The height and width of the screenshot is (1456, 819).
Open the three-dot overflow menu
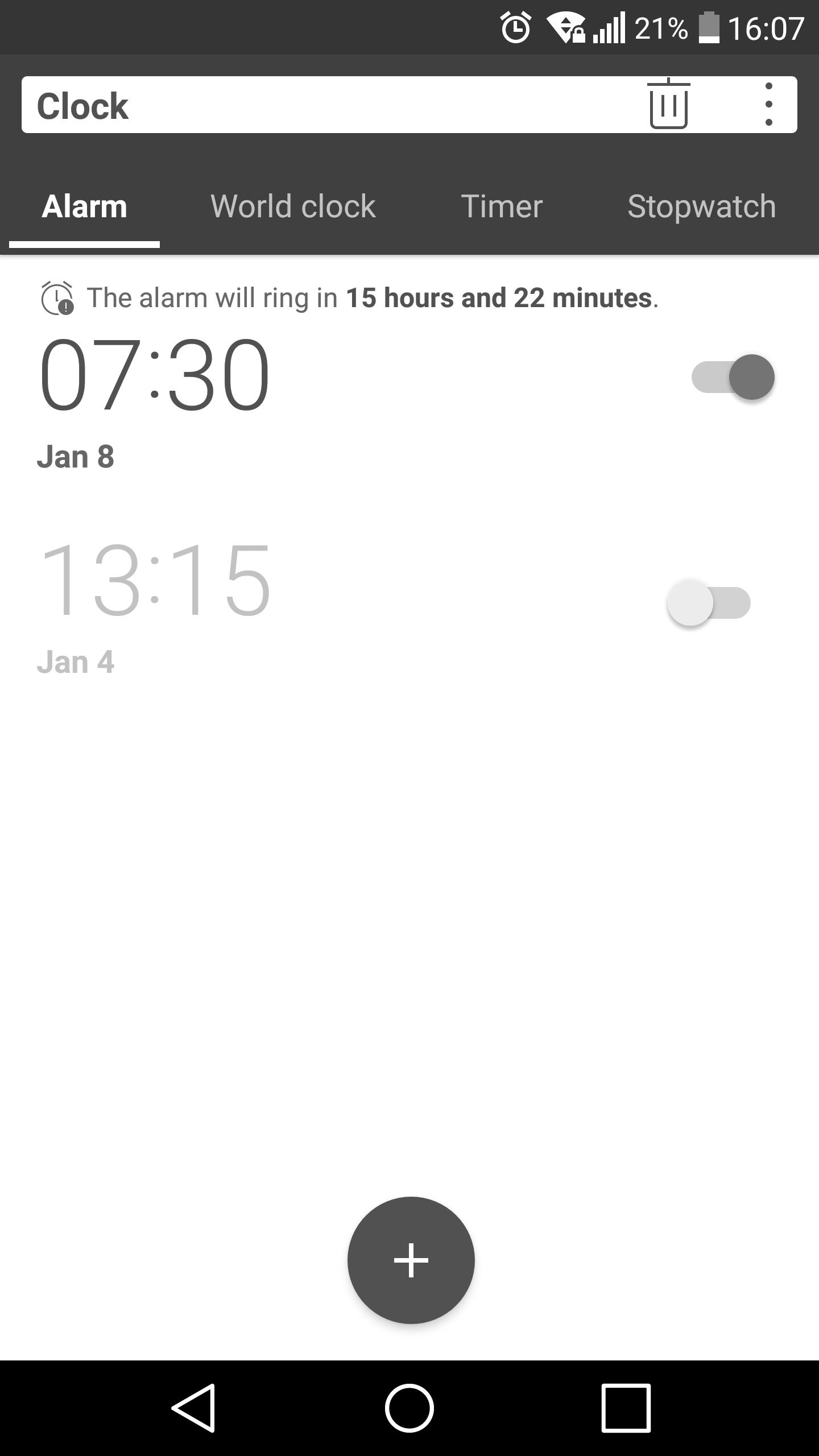[x=768, y=105]
